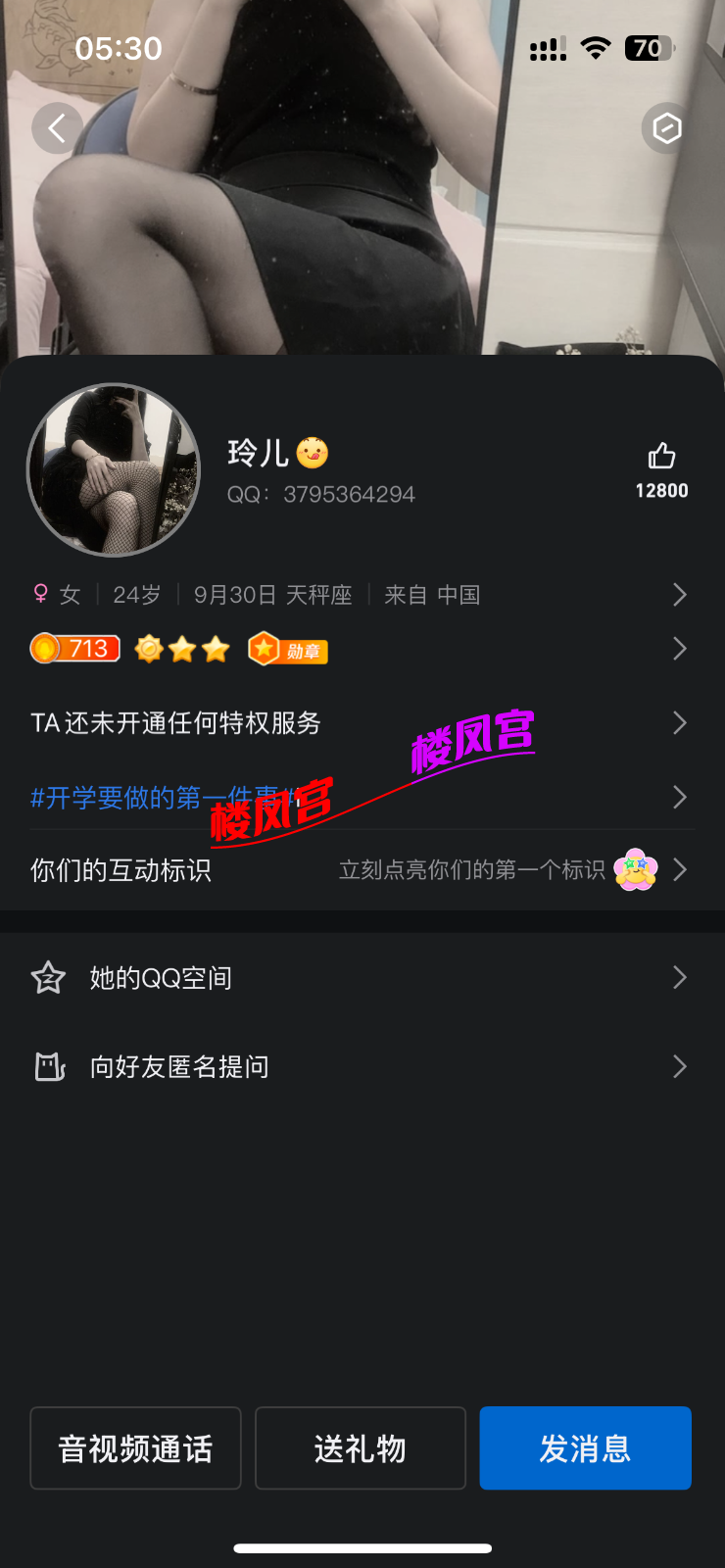Start 音视频通话 call

click(136, 1448)
